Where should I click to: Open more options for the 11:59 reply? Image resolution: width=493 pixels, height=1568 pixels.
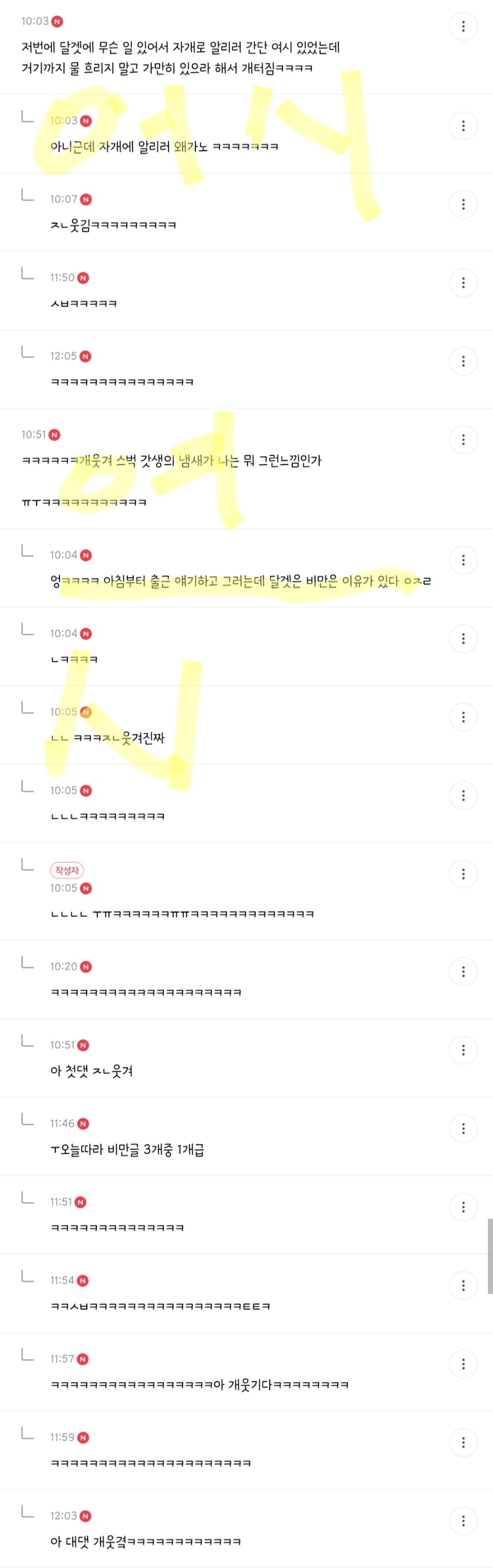[463, 1443]
